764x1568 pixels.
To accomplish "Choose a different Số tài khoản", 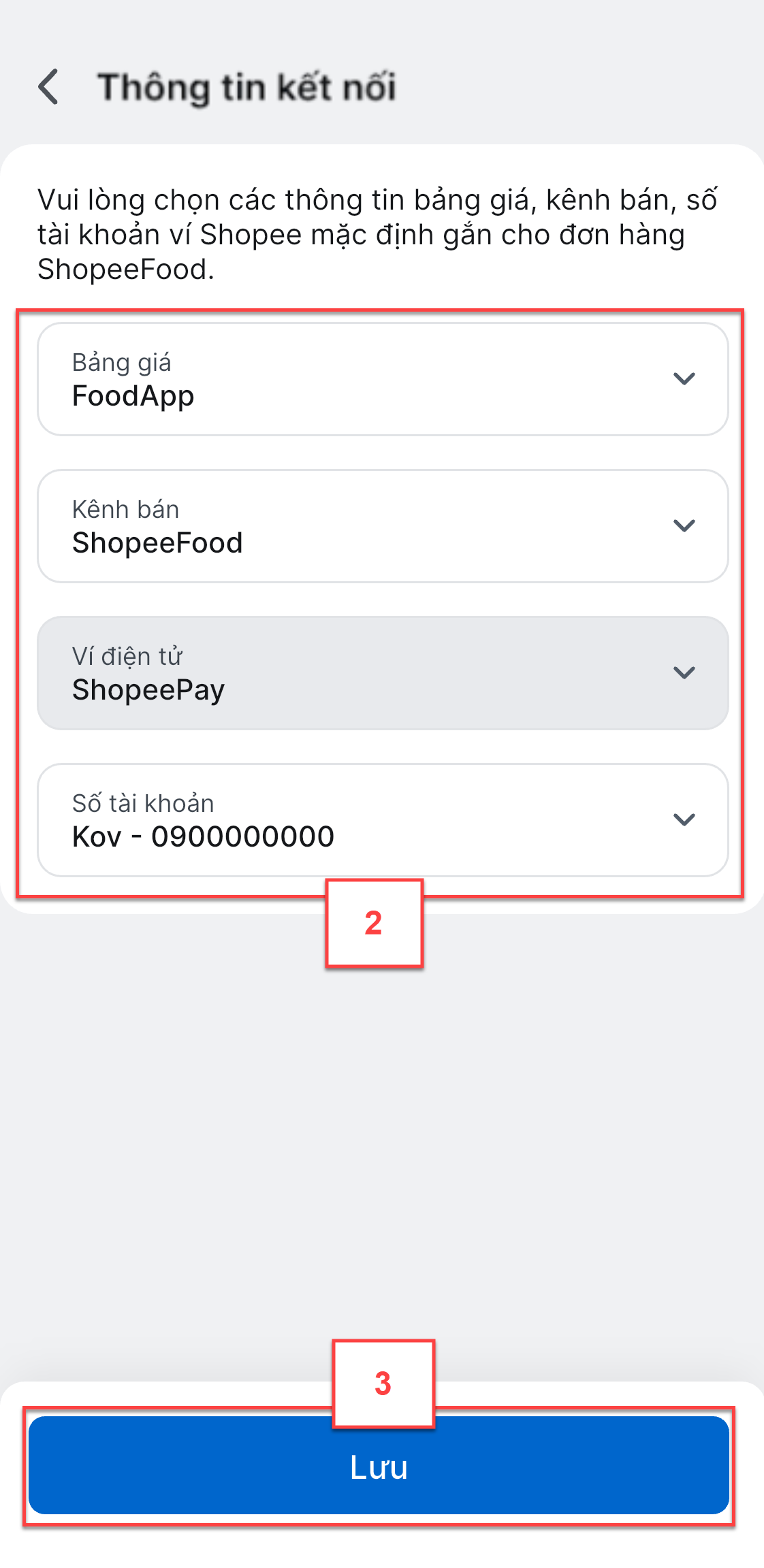I will tap(383, 820).
